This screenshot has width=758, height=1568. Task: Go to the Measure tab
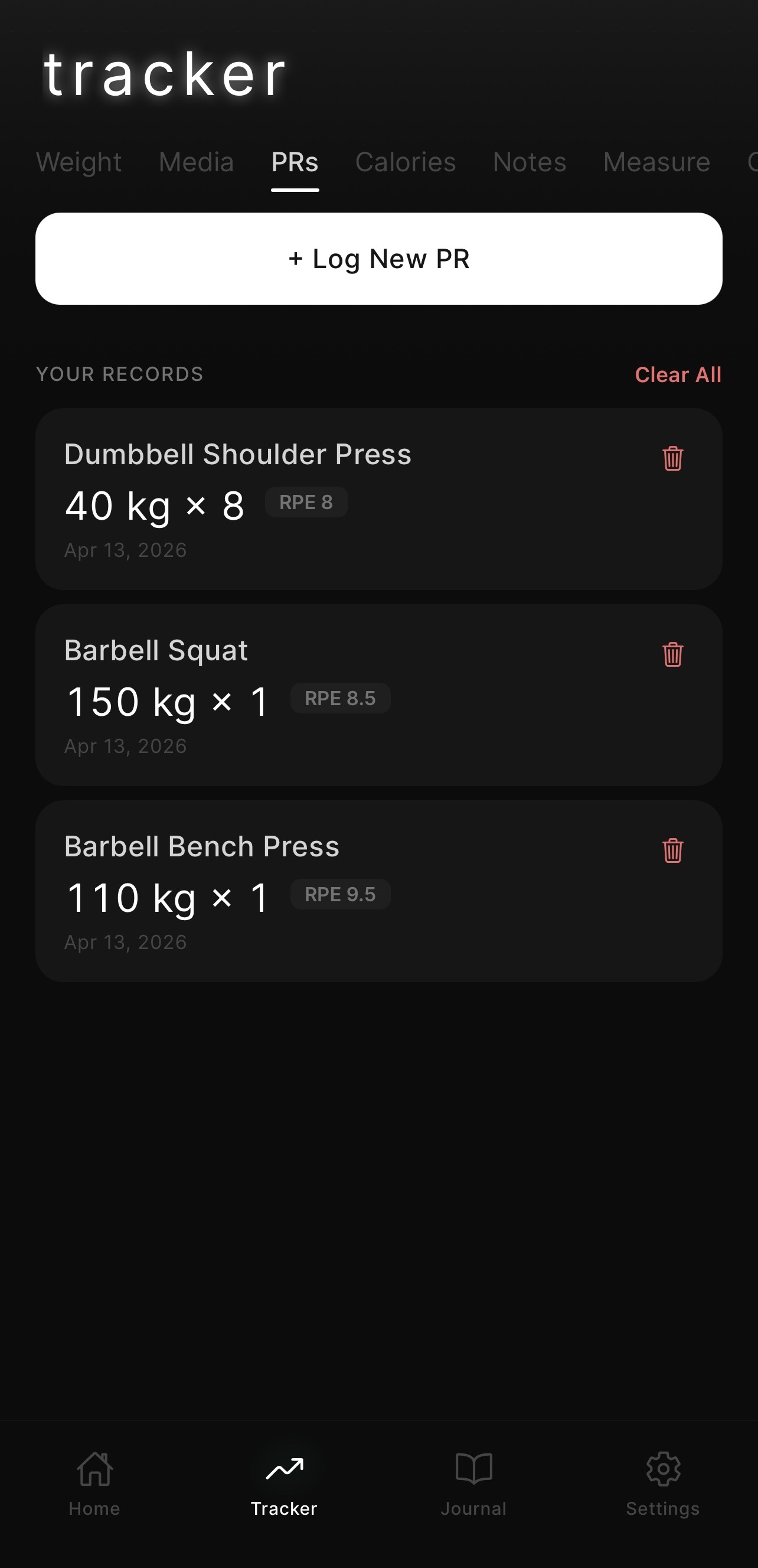[x=656, y=162]
